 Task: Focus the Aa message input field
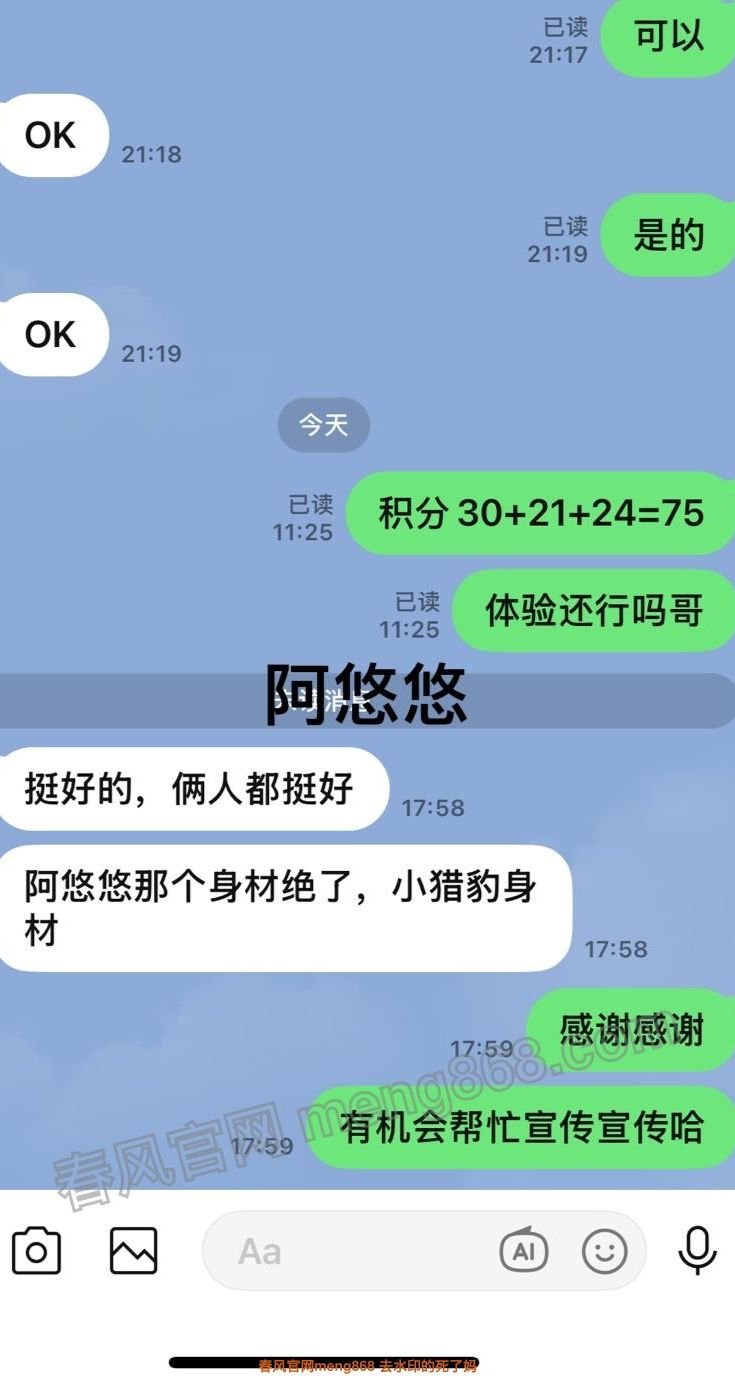coord(350,1251)
